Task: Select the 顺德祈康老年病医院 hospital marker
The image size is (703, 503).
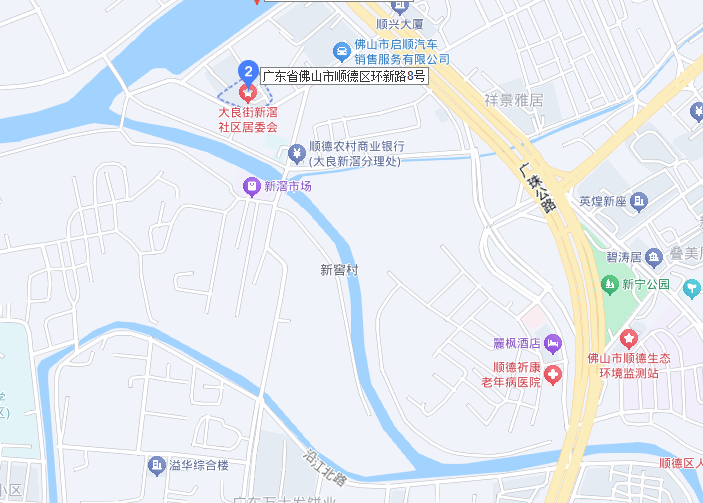Action: coord(552,374)
